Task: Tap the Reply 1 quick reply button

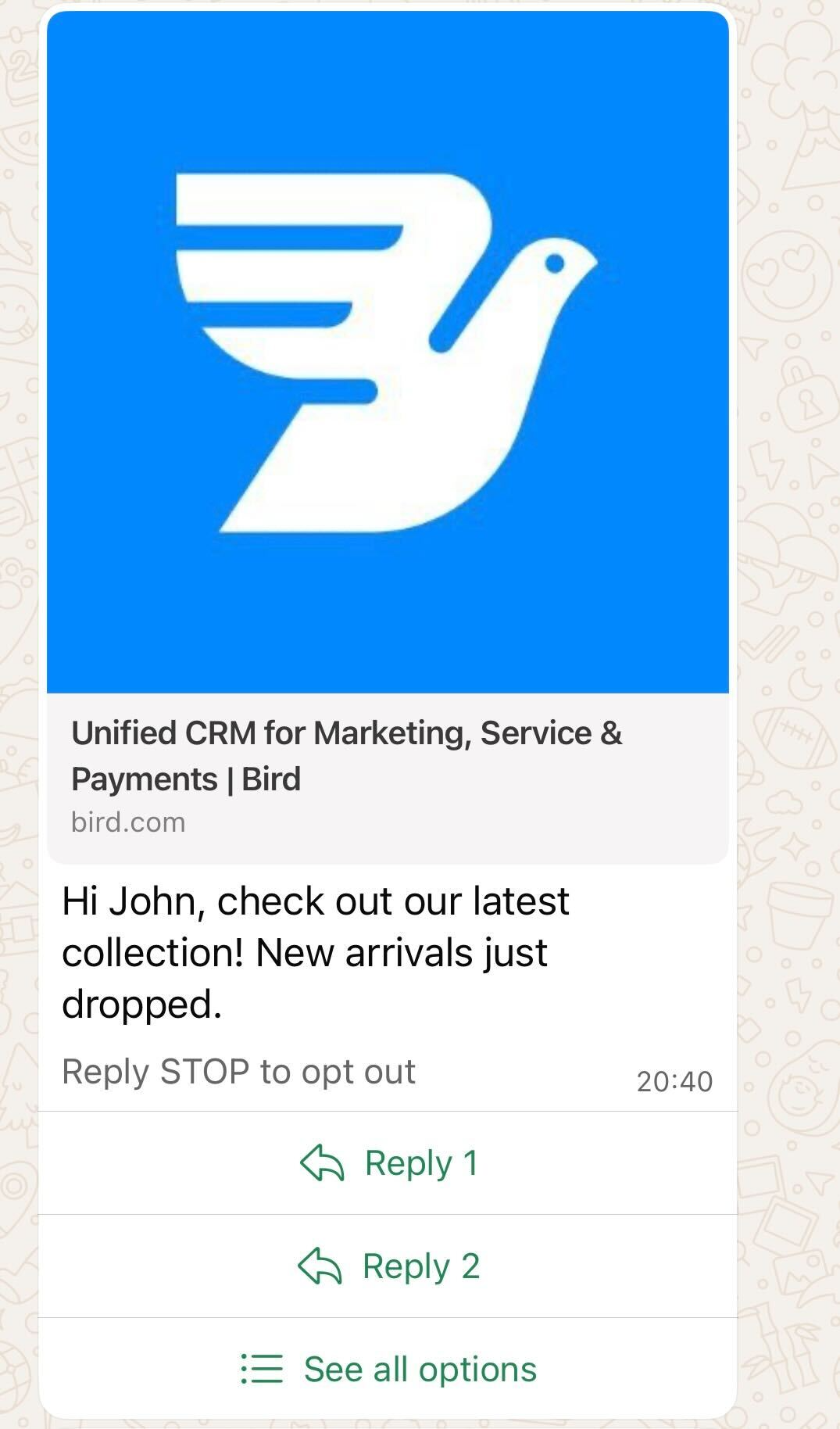Action: click(388, 1163)
